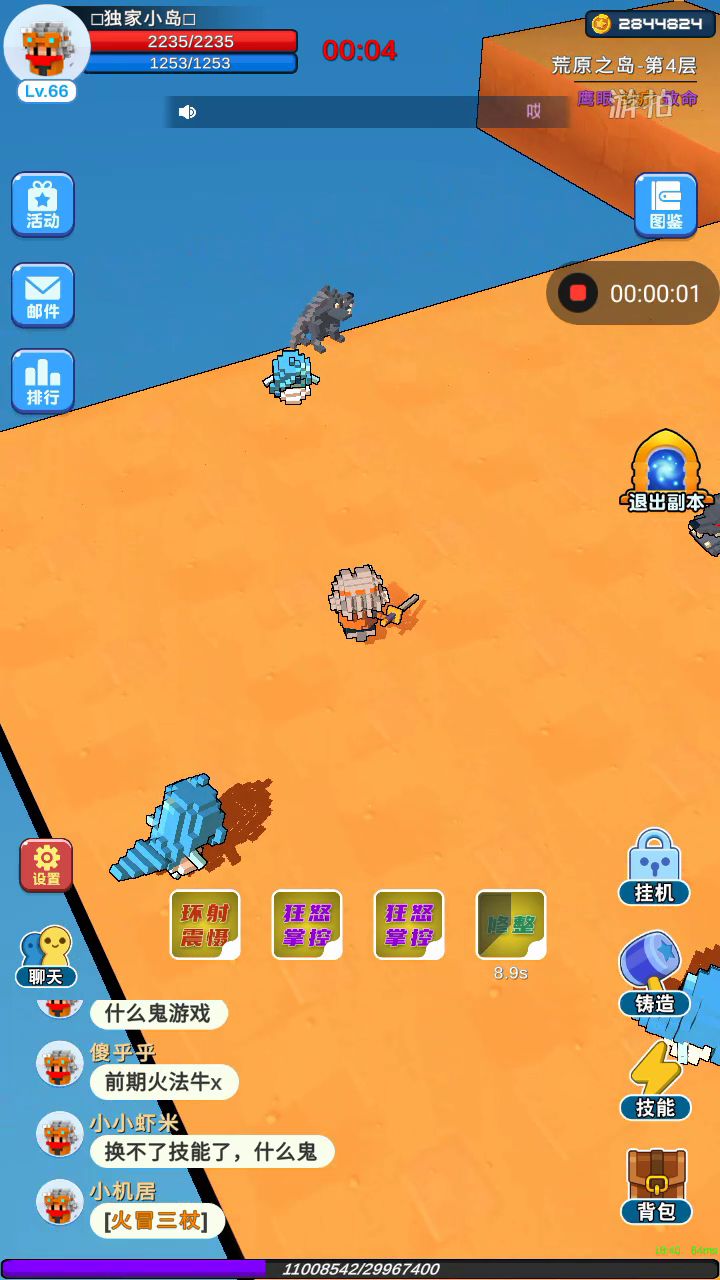Tap the announcement speaker icon
This screenshot has height=1280, width=720.
pyautogui.click(x=187, y=112)
